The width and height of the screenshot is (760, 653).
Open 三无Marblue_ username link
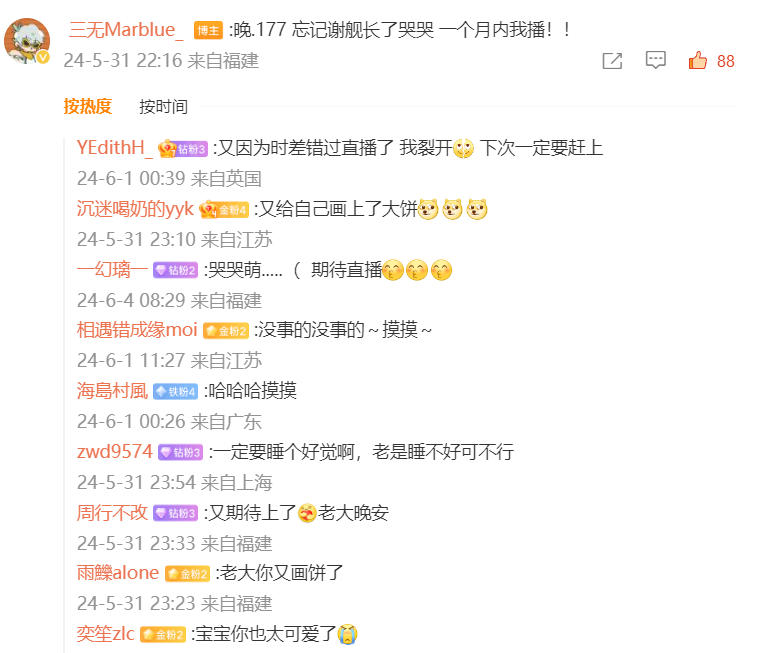click(126, 31)
